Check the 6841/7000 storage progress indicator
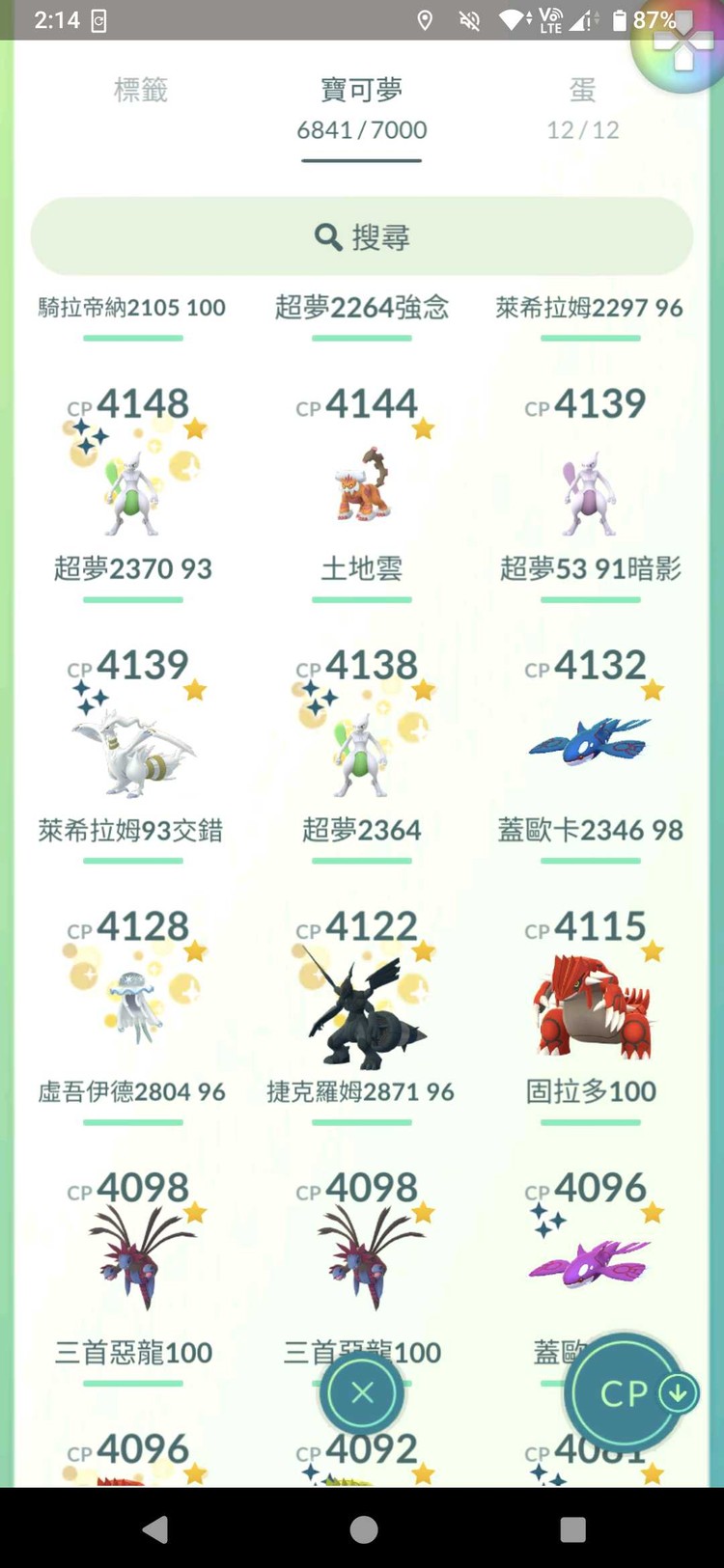Image resolution: width=724 pixels, height=1568 pixels. pos(362,130)
